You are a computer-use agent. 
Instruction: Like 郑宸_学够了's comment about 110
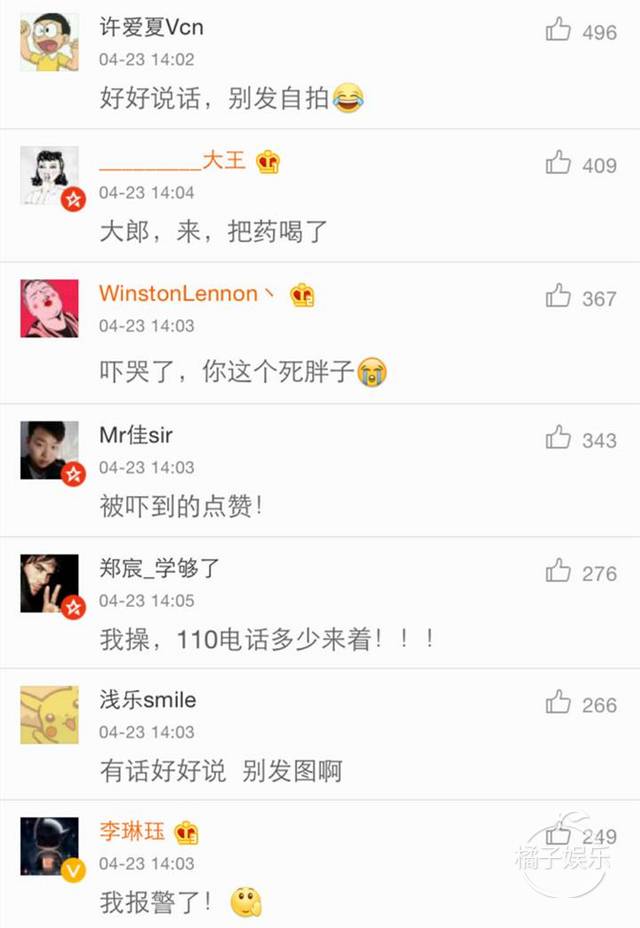tap(558, 571)
